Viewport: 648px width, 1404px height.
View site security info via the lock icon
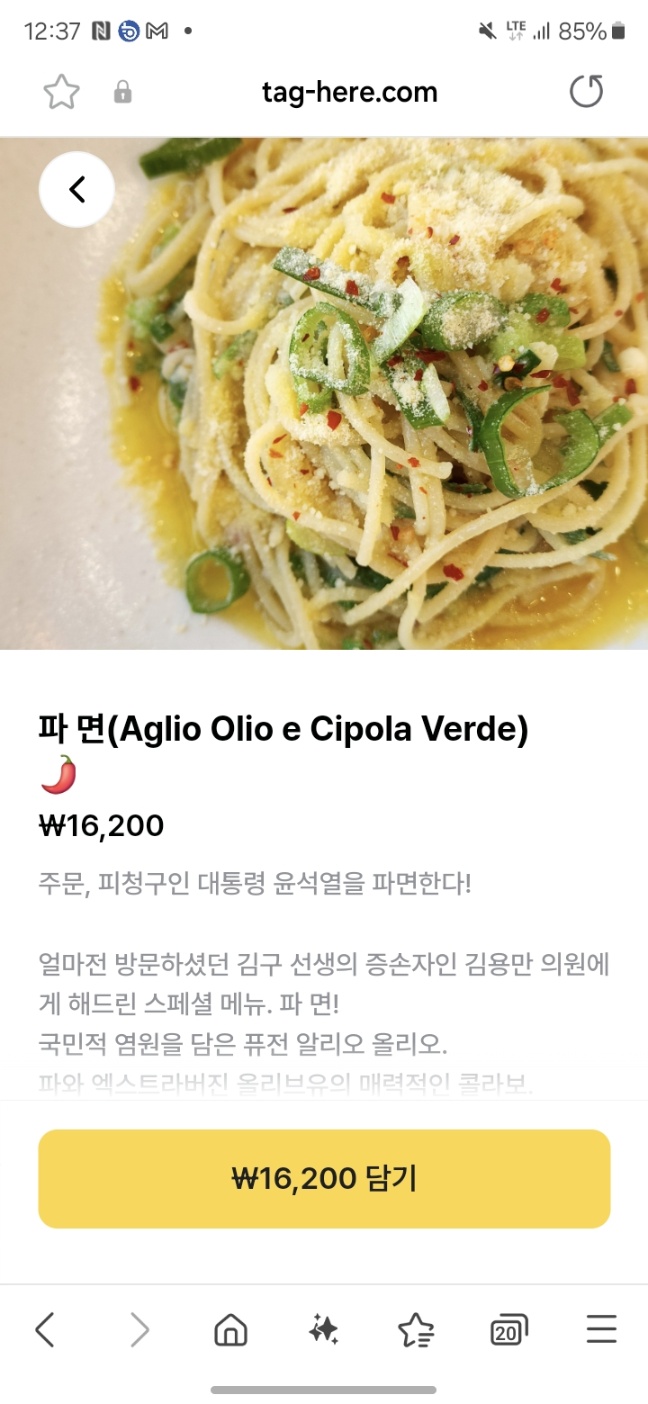(x=123, y=93)
